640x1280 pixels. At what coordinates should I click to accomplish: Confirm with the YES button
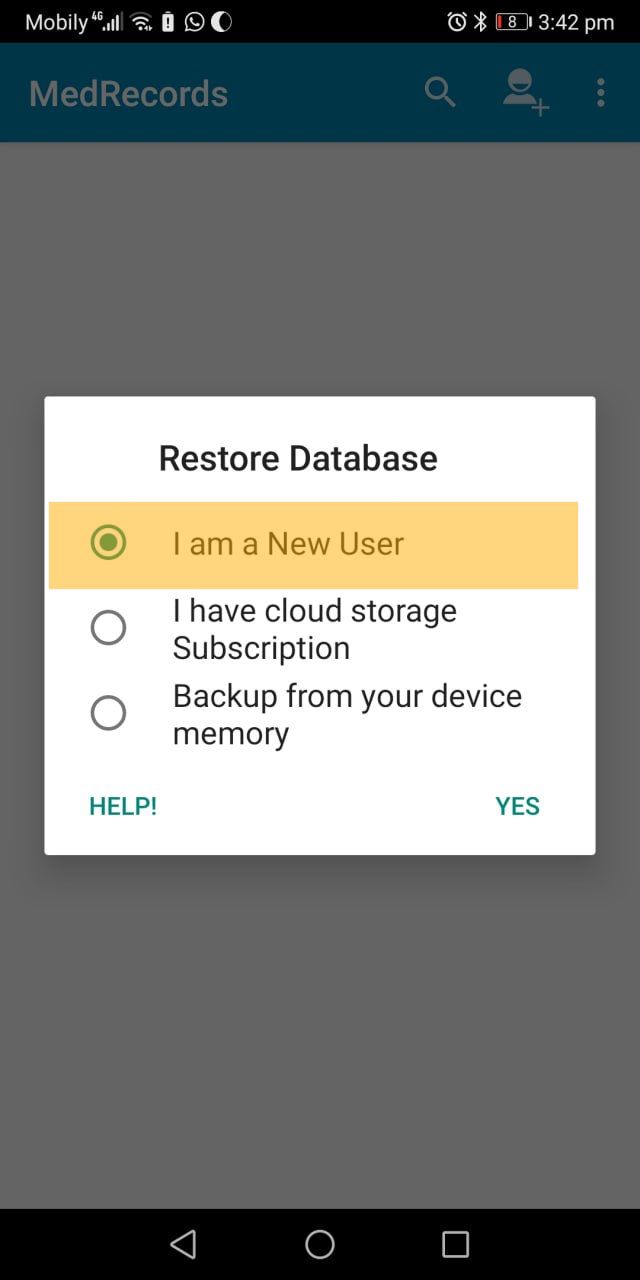click(x=517, y=806)
